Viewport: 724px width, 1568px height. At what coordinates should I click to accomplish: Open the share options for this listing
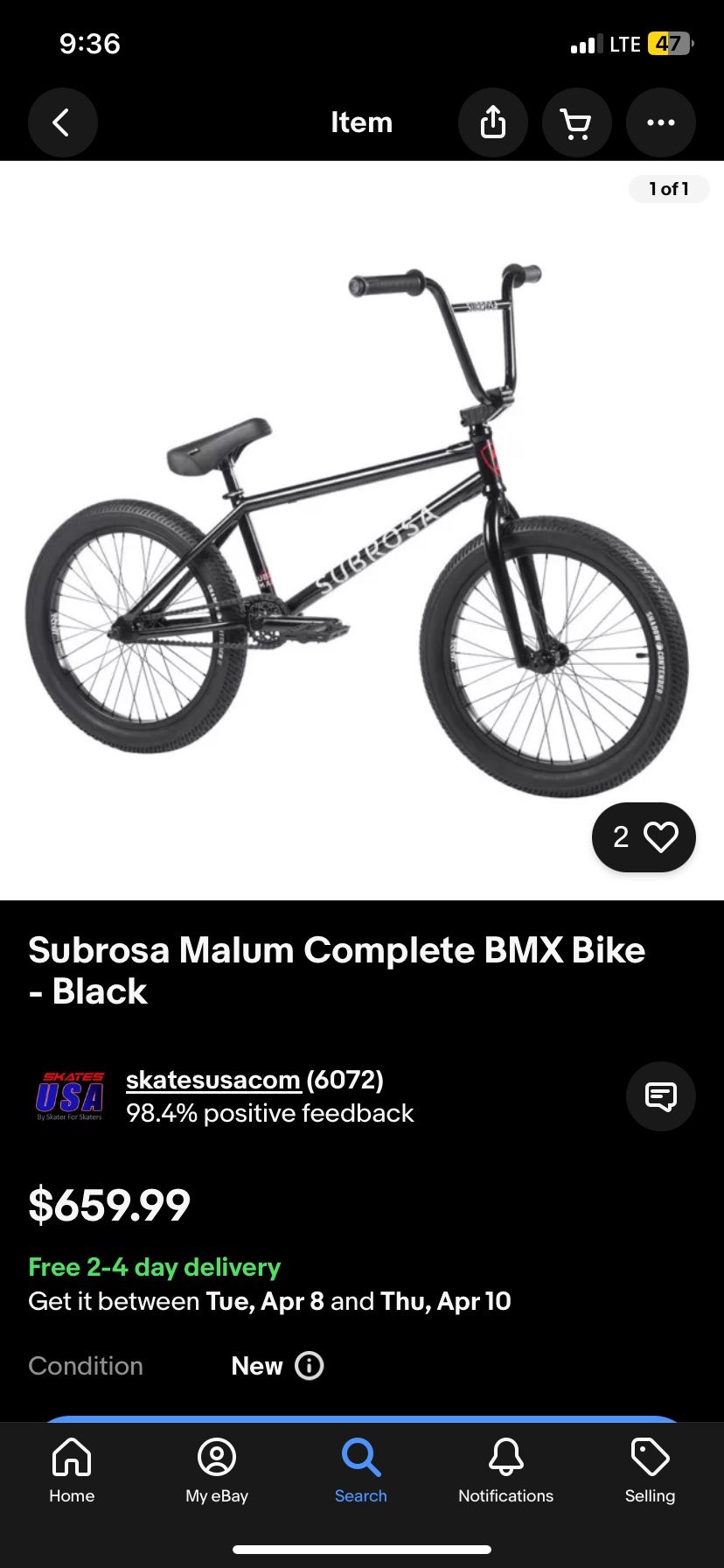[x=493, y=122]
